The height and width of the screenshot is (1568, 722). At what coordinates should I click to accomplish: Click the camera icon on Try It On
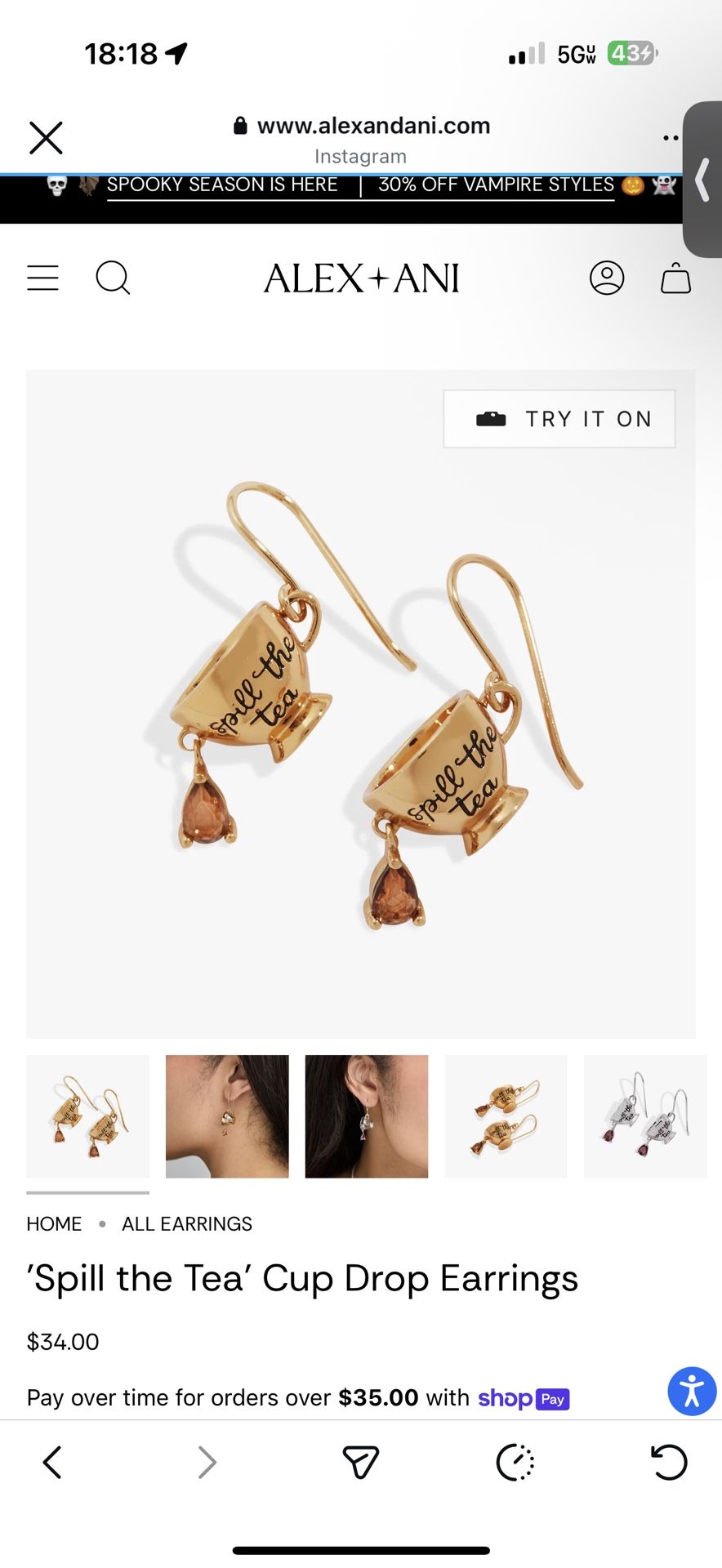[491, 417]
